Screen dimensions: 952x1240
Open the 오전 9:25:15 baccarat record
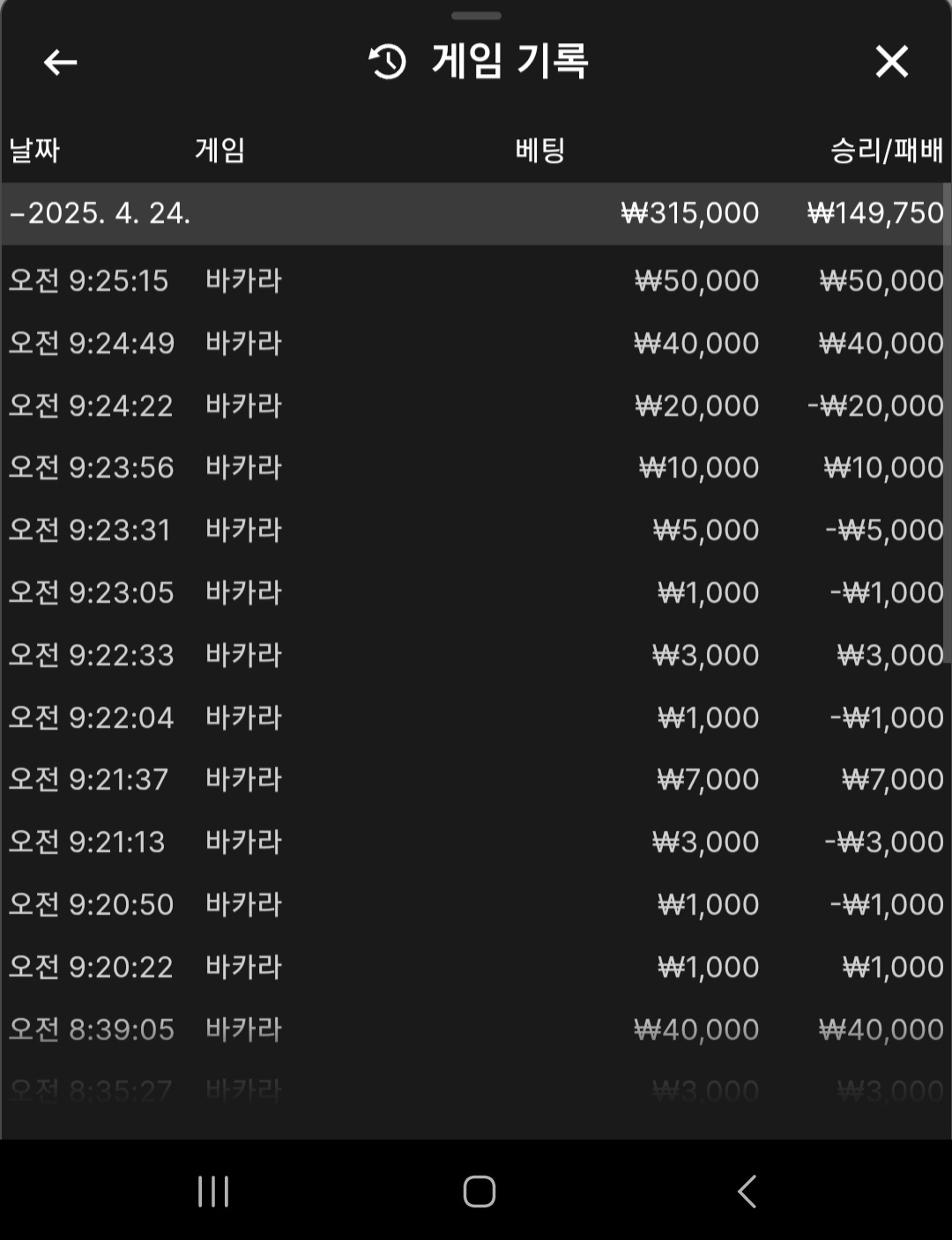[x=476, y=281]
